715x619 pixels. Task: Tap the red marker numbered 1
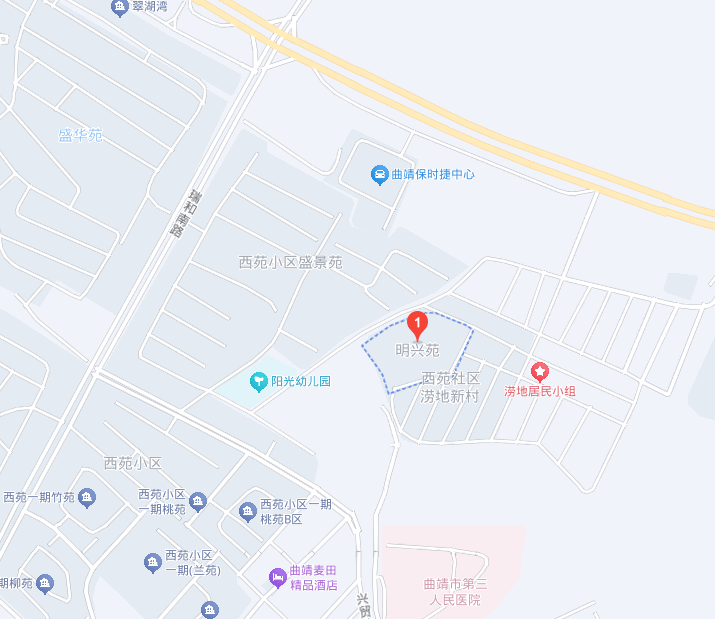pyautogui.click(x=418, y=324)
